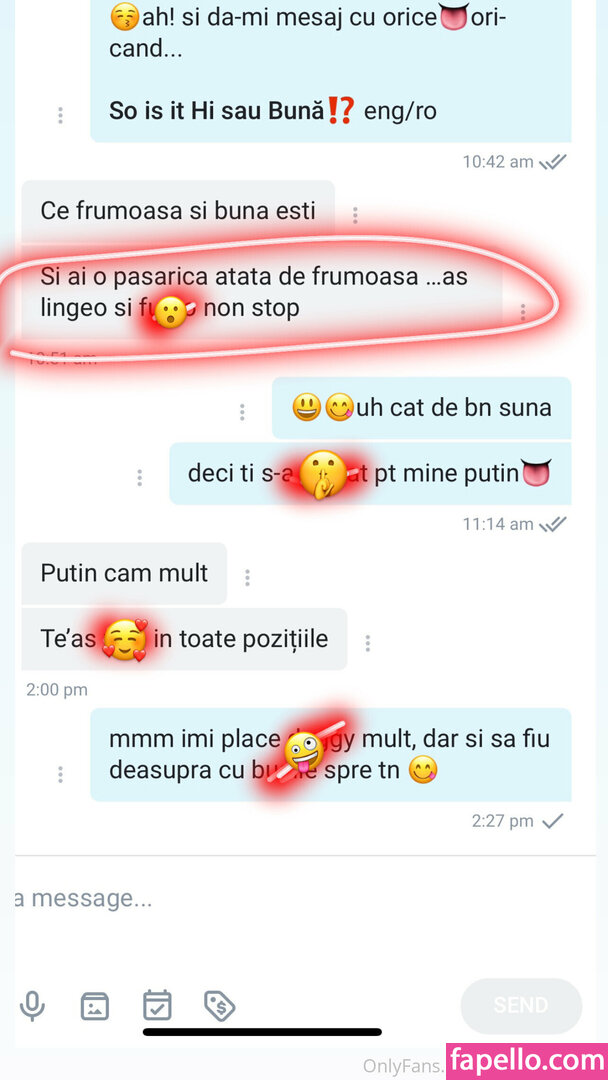This screenshot has width=608, height=1080.
Task: Tap the SEND button
Action: coord(521,1006)
